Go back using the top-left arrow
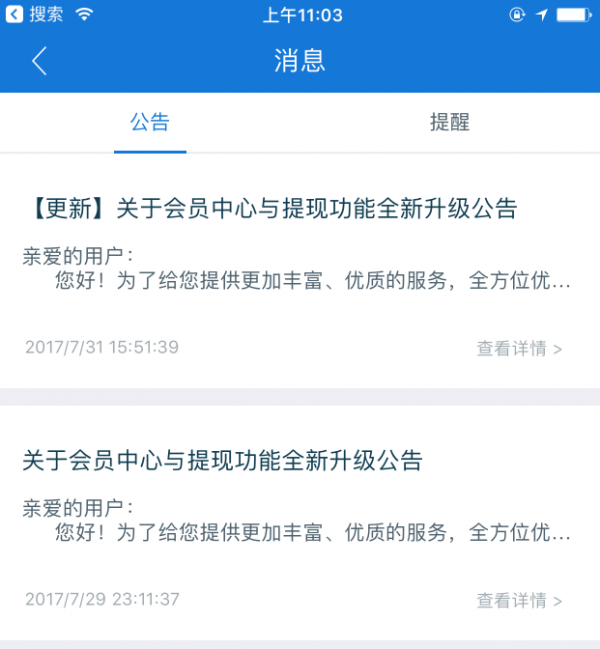Screen dimensions: 600x649 click(39, 61)
